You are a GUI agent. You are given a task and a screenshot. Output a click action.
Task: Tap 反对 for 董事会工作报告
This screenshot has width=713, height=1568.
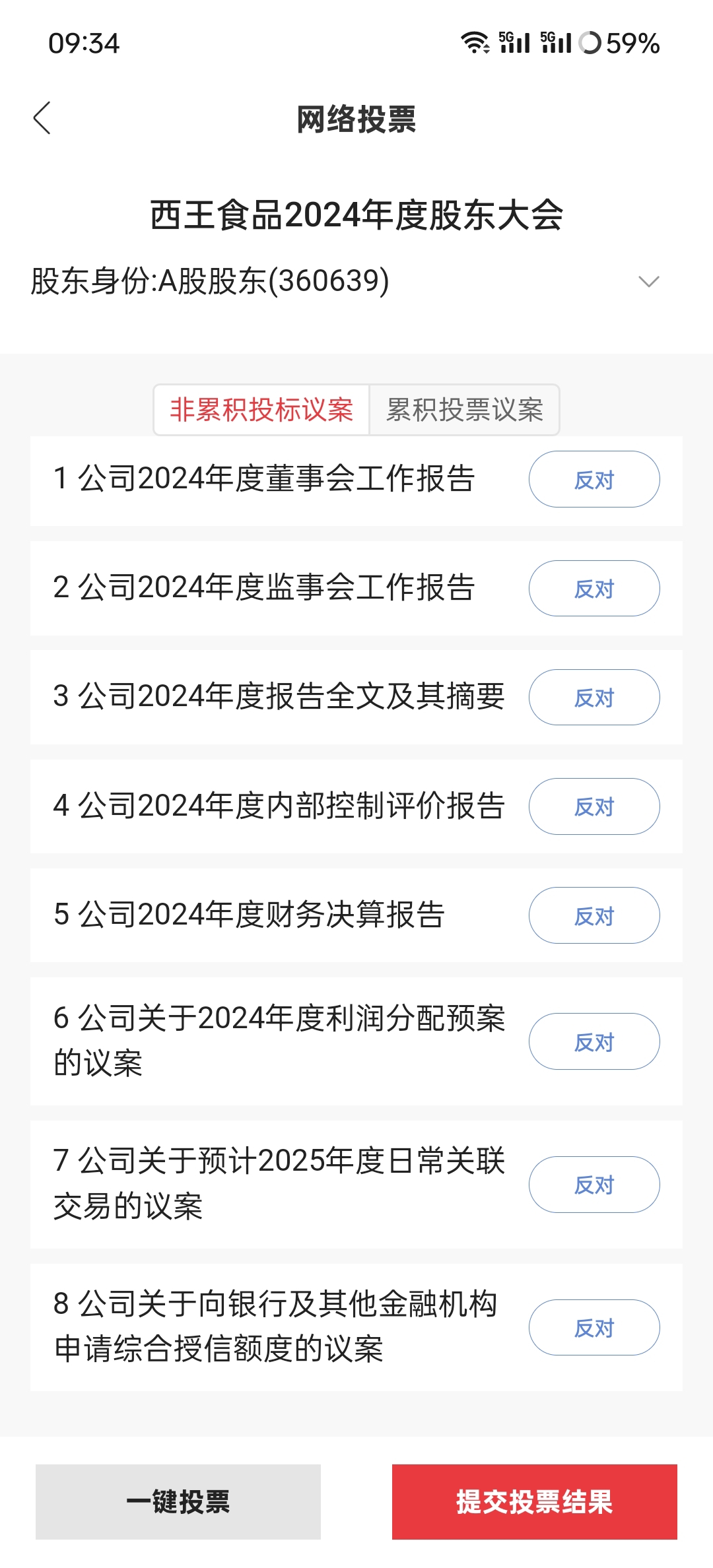(x=594, y=479)
